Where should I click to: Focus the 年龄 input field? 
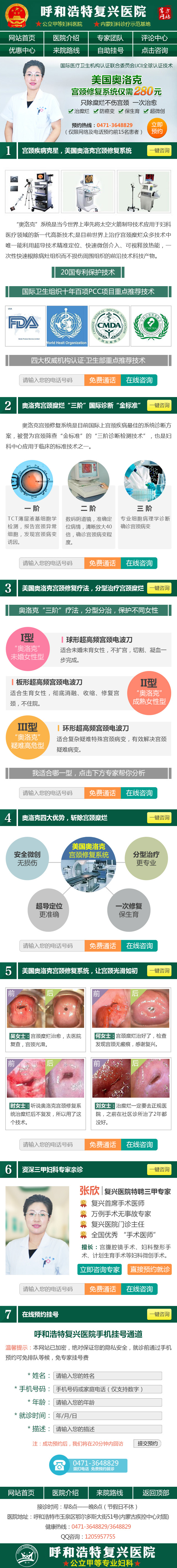[x=108, y=1402]
